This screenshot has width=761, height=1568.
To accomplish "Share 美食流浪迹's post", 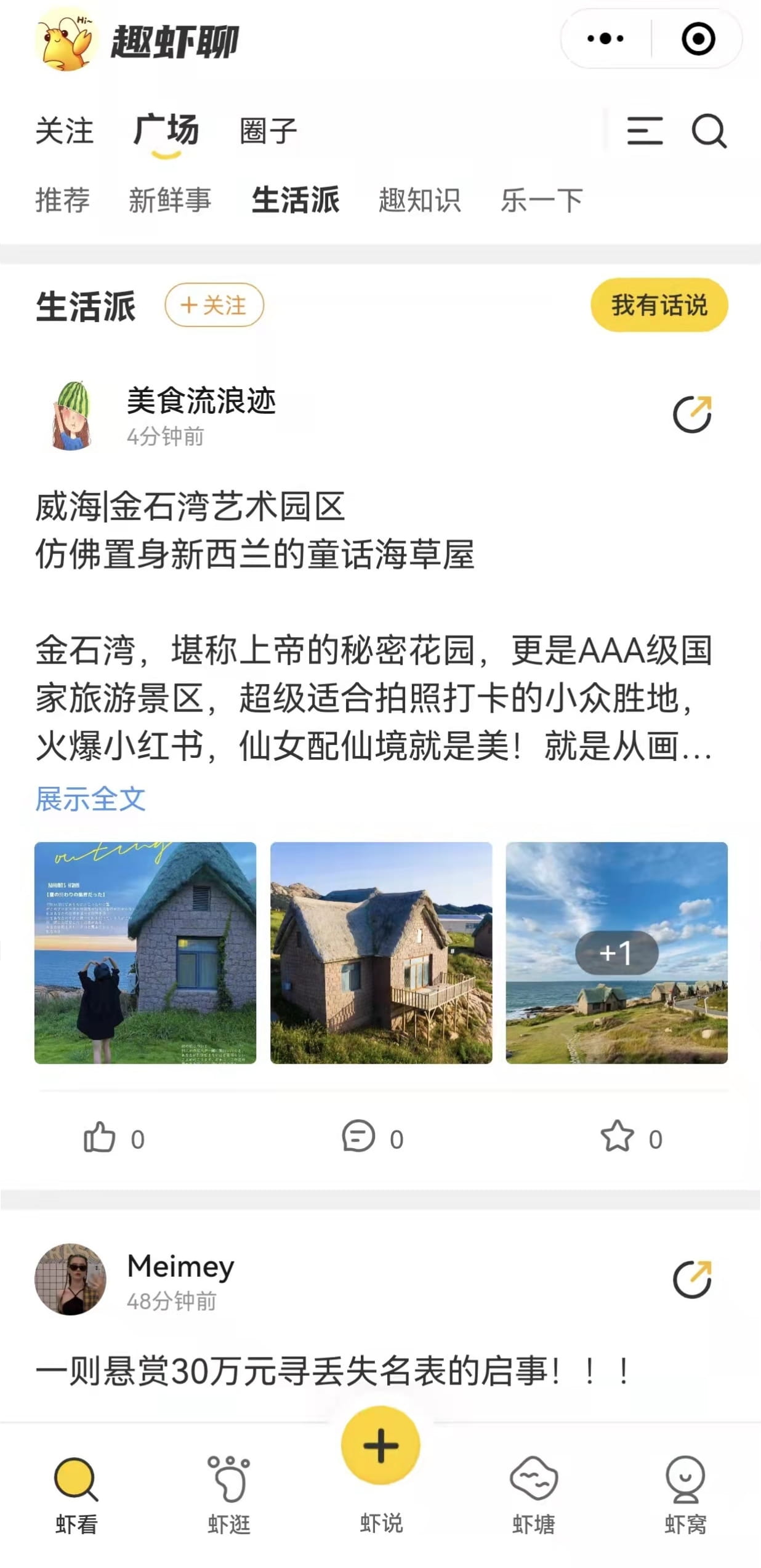I will 692,414.
